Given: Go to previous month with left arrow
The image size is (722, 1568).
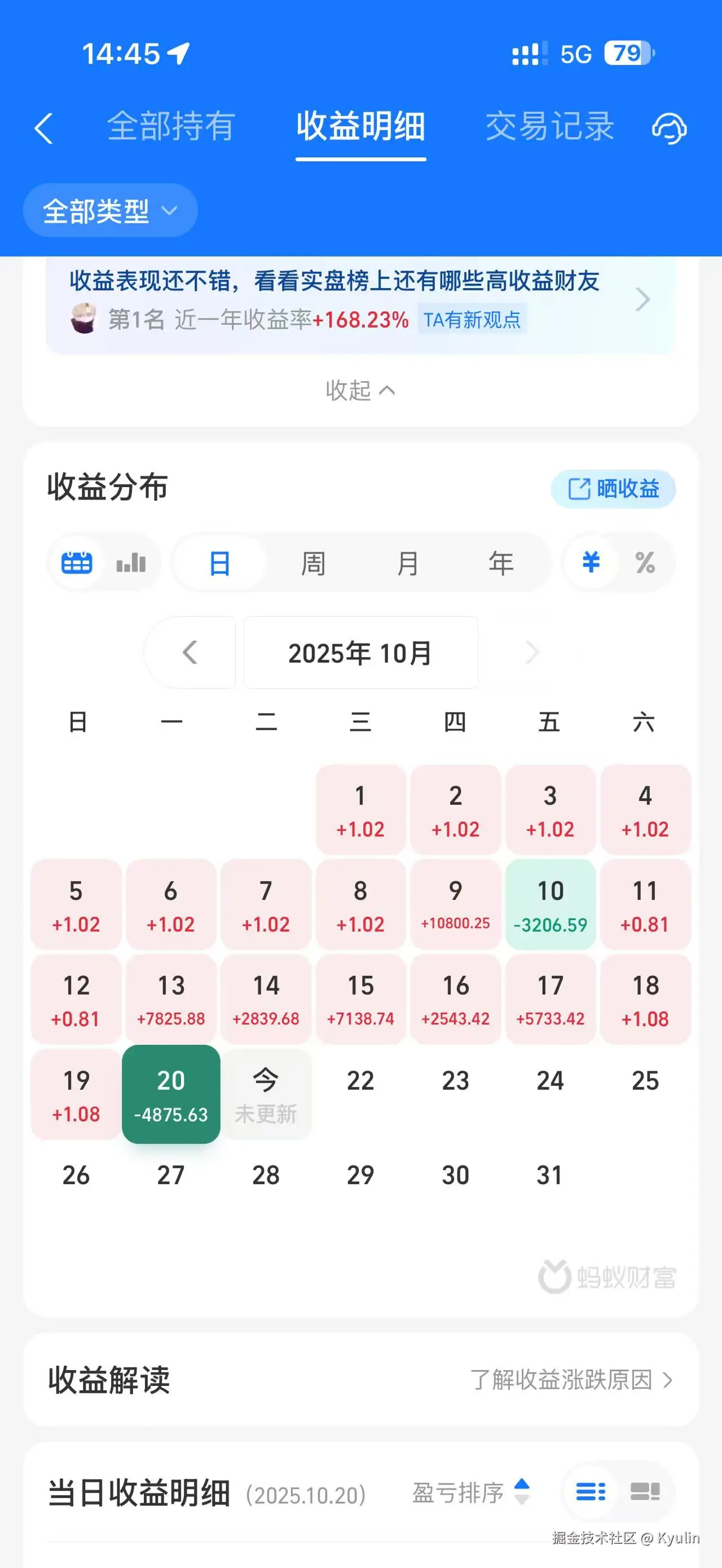Looking at the screenshot, I should 190,653.
